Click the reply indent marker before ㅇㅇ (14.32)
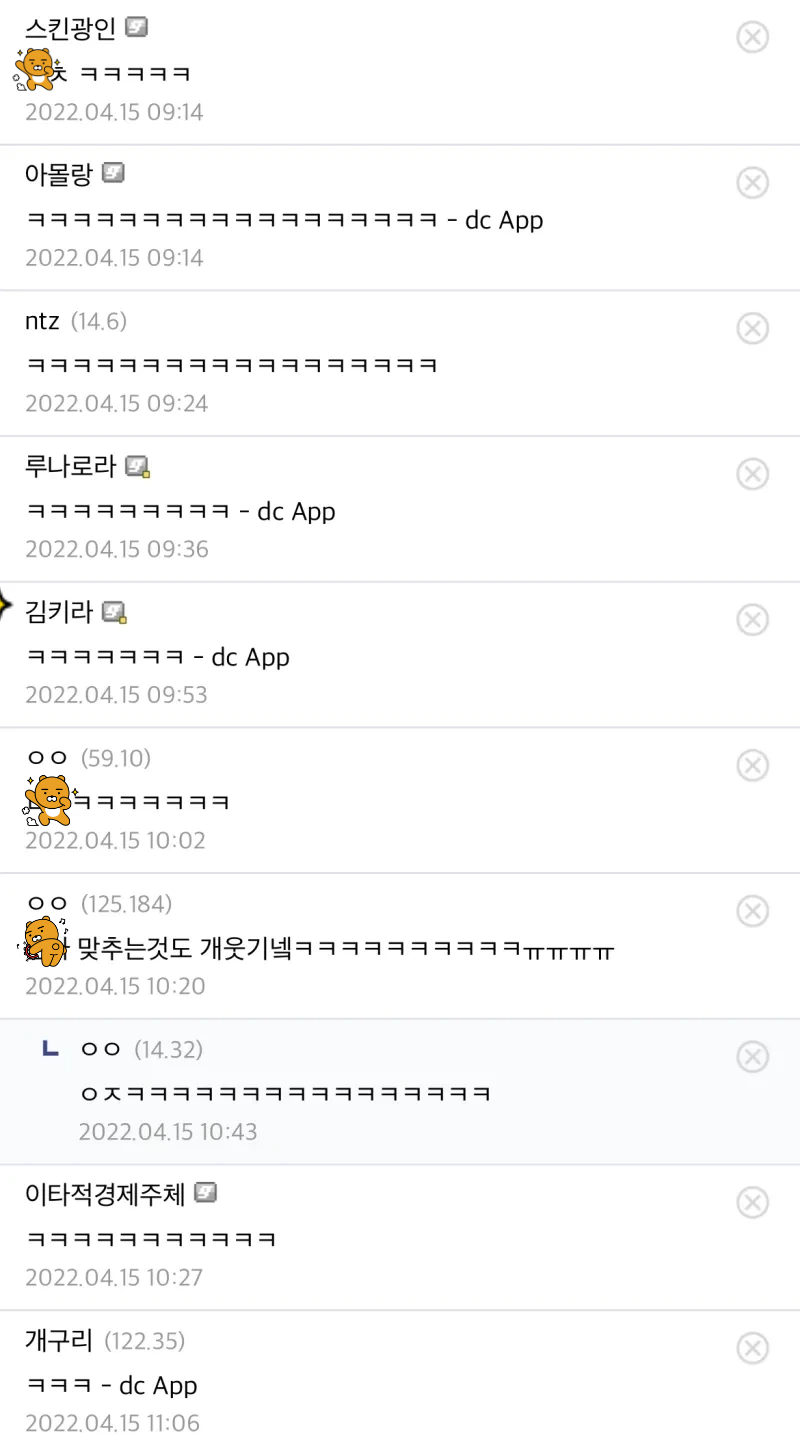 click(48, 1048)
